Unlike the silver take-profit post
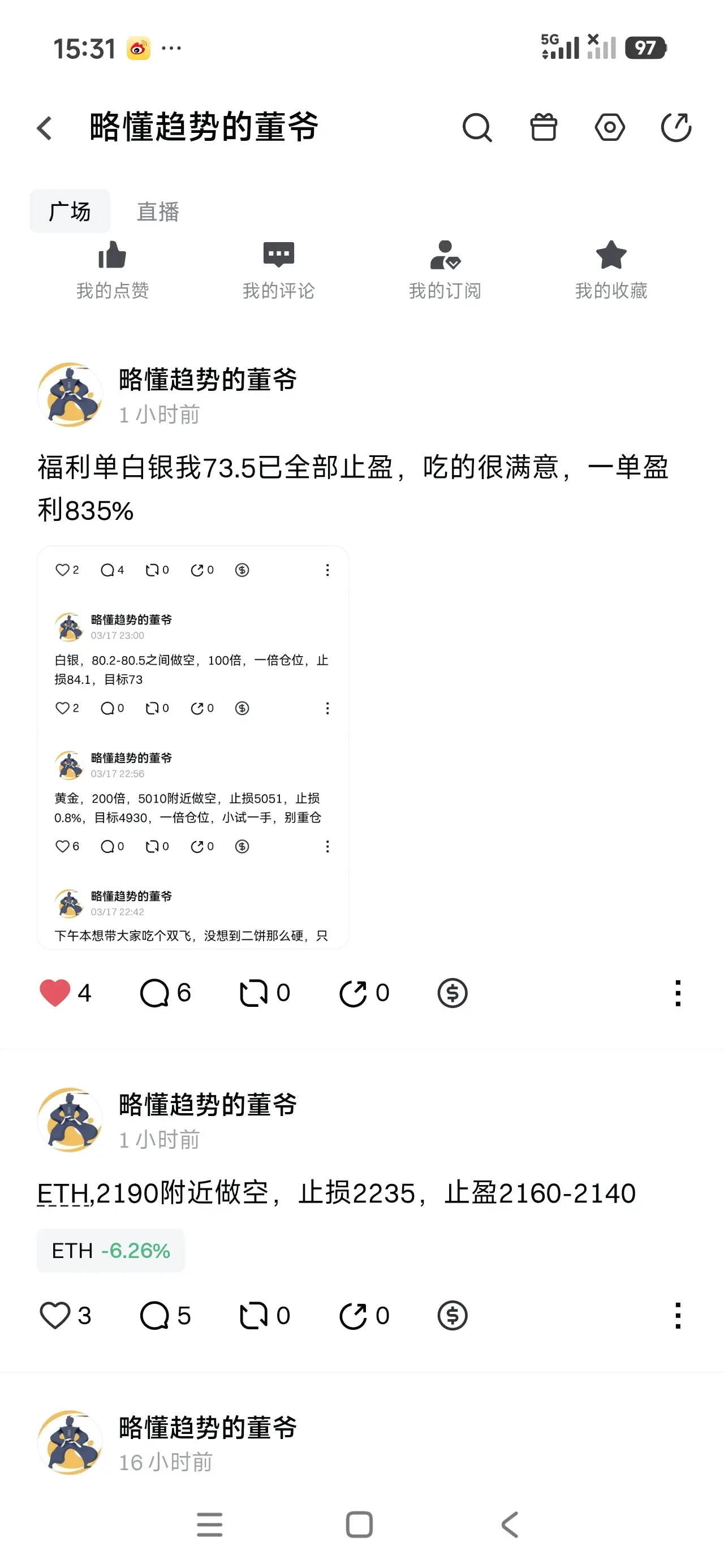 57,993
